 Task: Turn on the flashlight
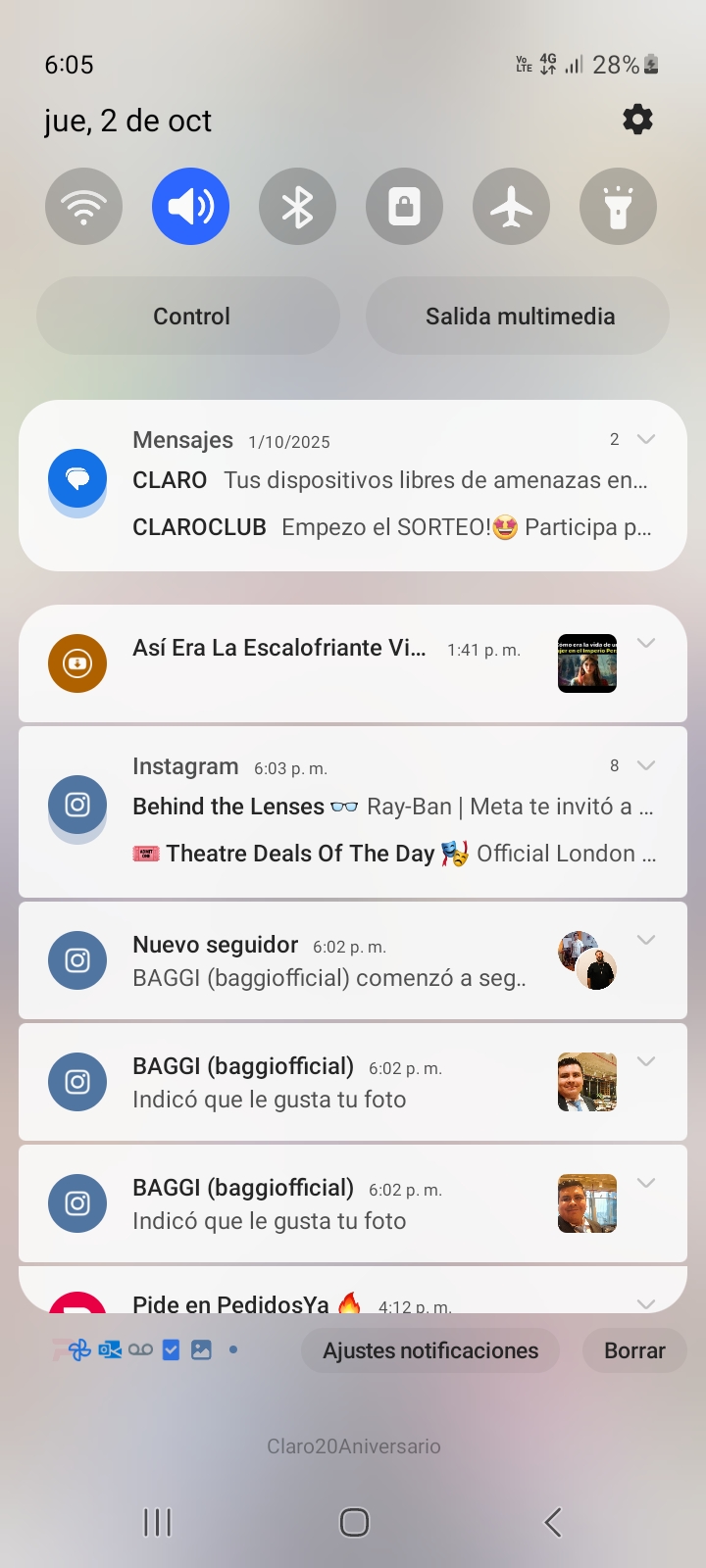[x=618, y=207]
